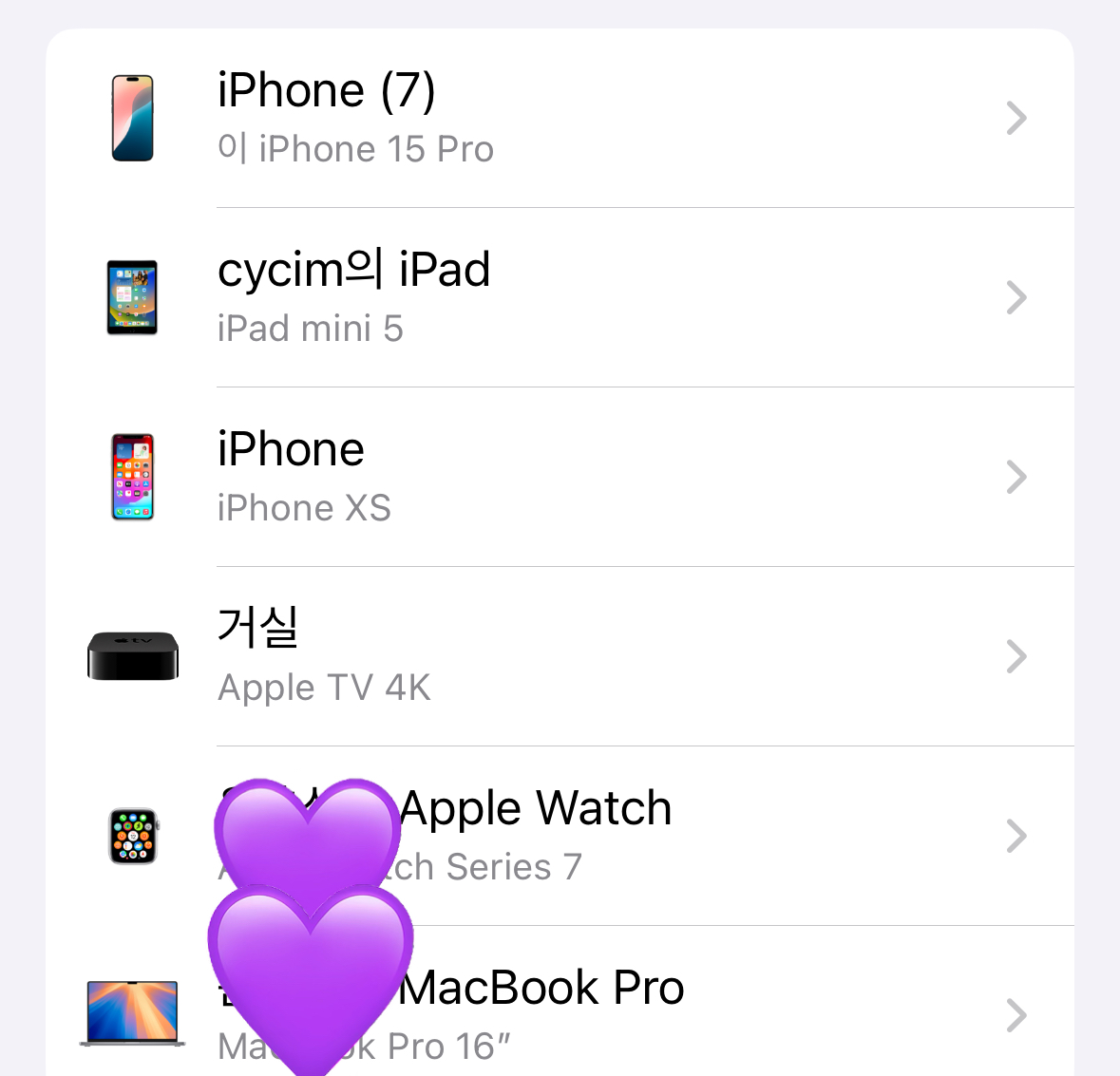This screenshot has width=1120, height=1076.
Task: Open the iPhone (7) device row
Action: point(560,119)
